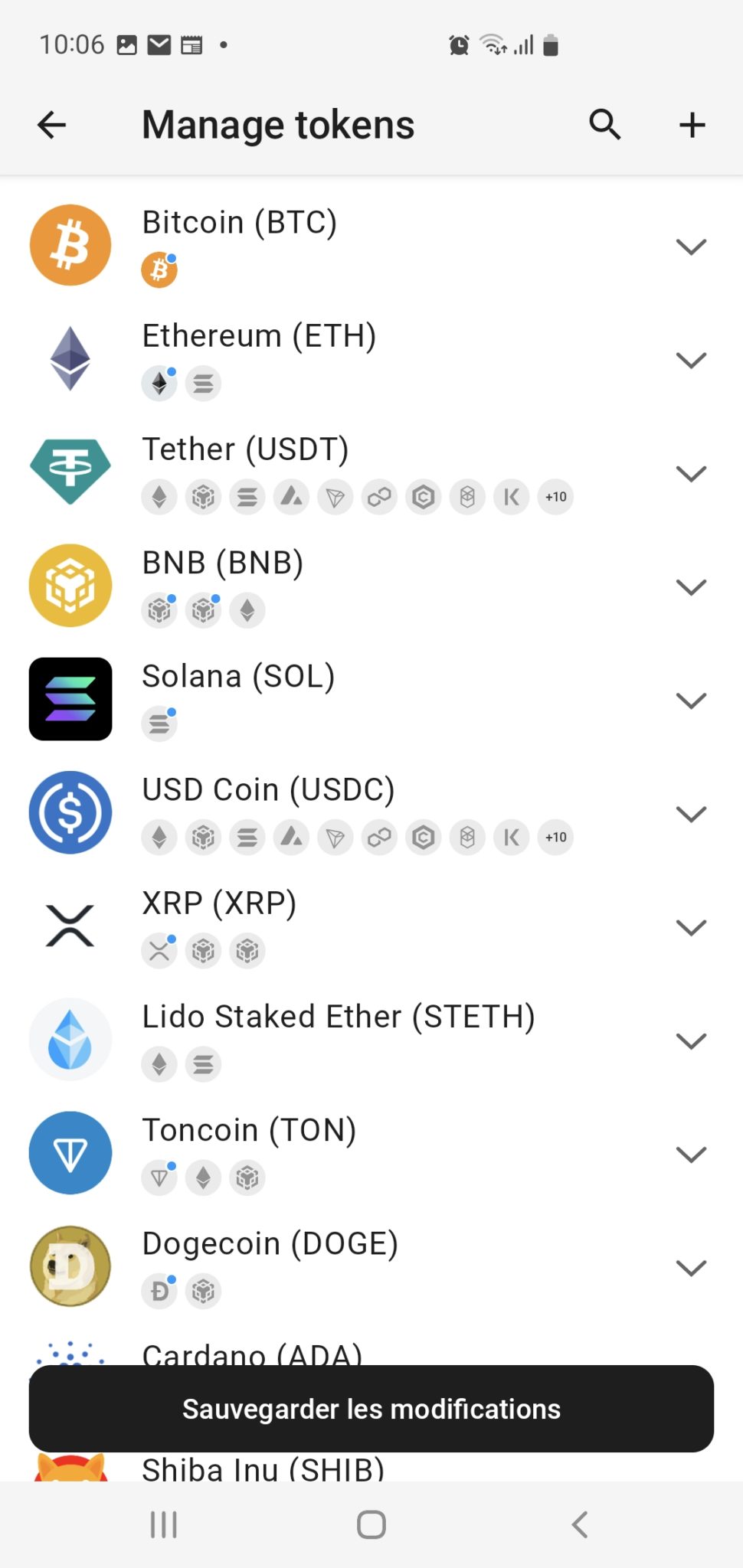Expand the USD Coin (USDC) networks
This screenshot has height=1568, width=743.
point(691,814)
